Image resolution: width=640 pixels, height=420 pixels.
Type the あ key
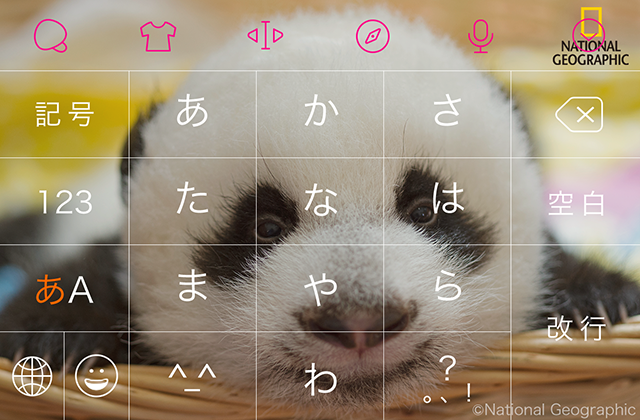192,114
